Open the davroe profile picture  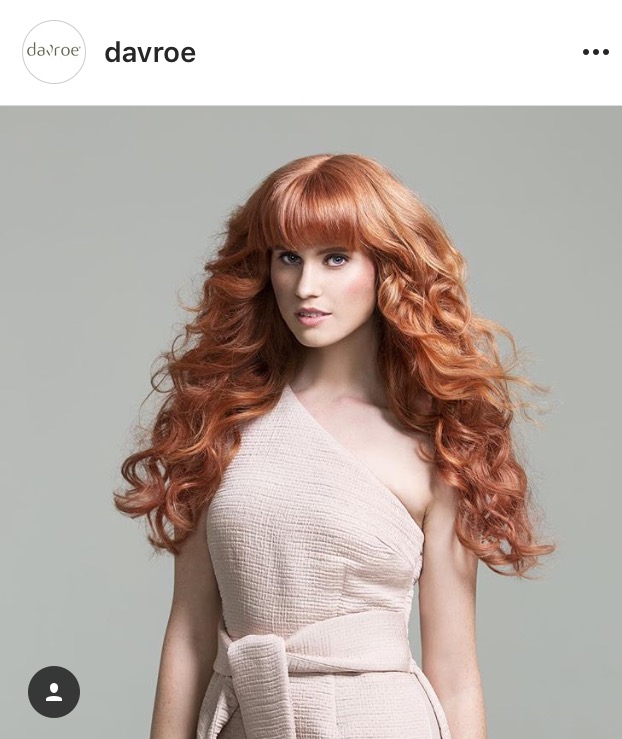click(54, 52)
